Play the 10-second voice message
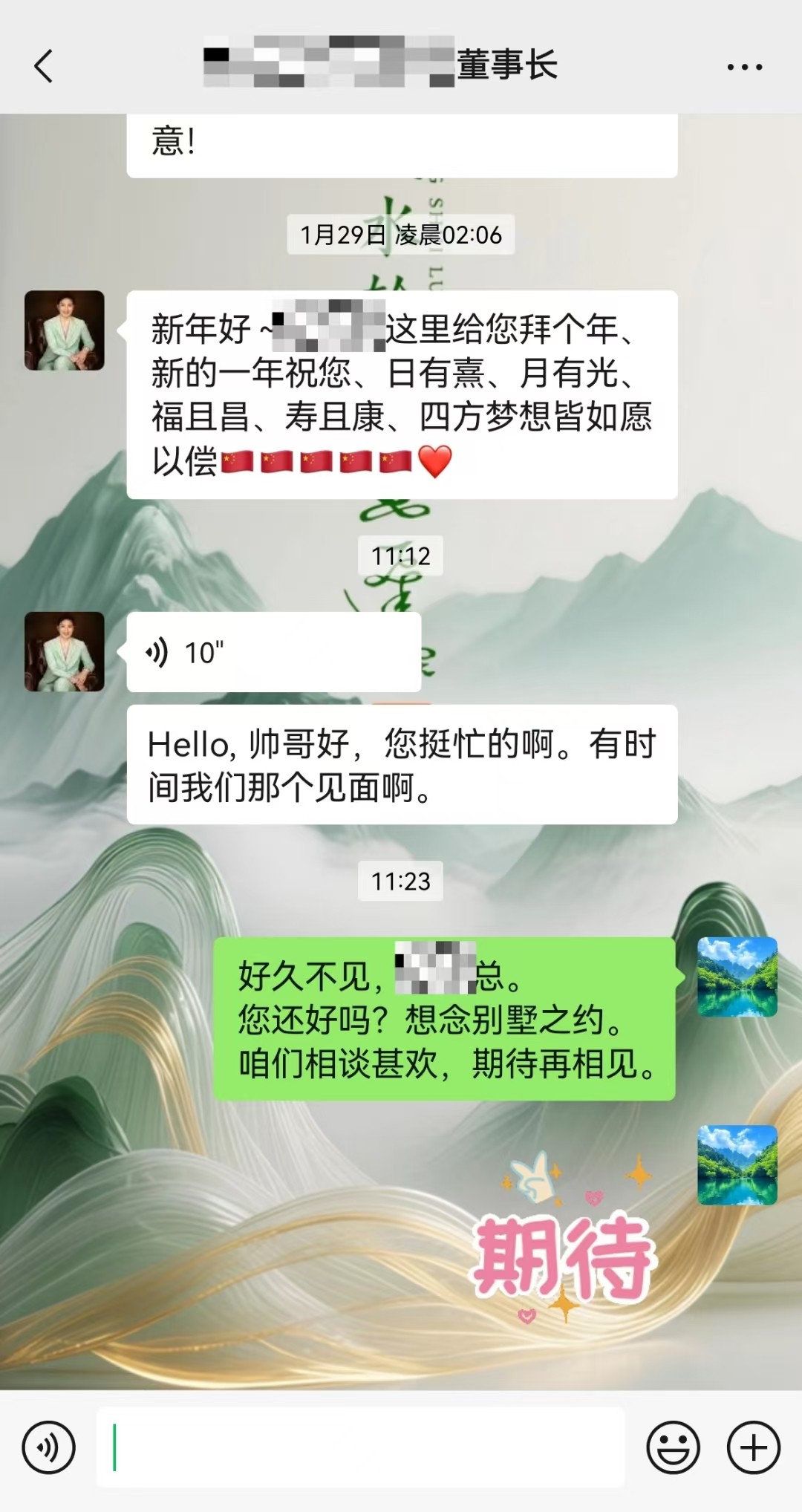The image size is (802, 1512). coord(273,652)
